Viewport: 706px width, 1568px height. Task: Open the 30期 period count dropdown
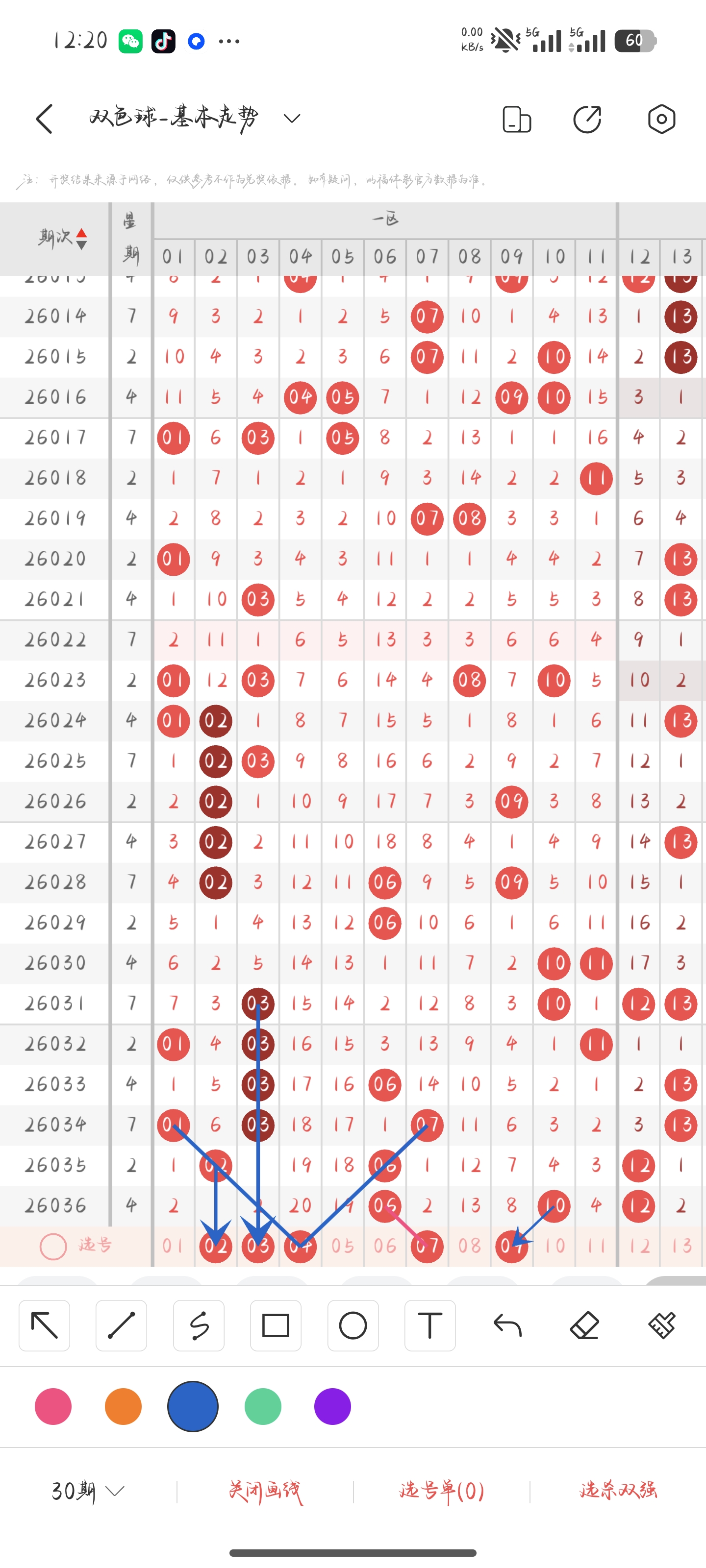88,1491
